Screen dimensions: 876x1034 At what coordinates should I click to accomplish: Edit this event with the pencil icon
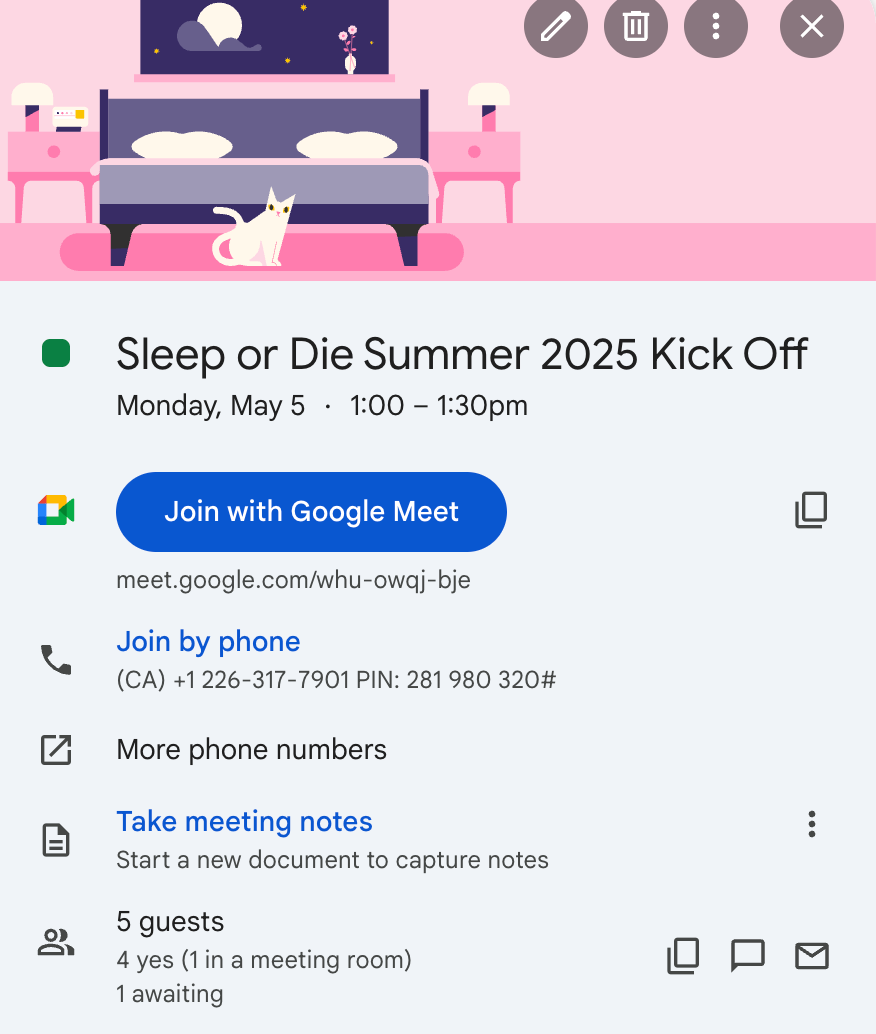(555, 26)
